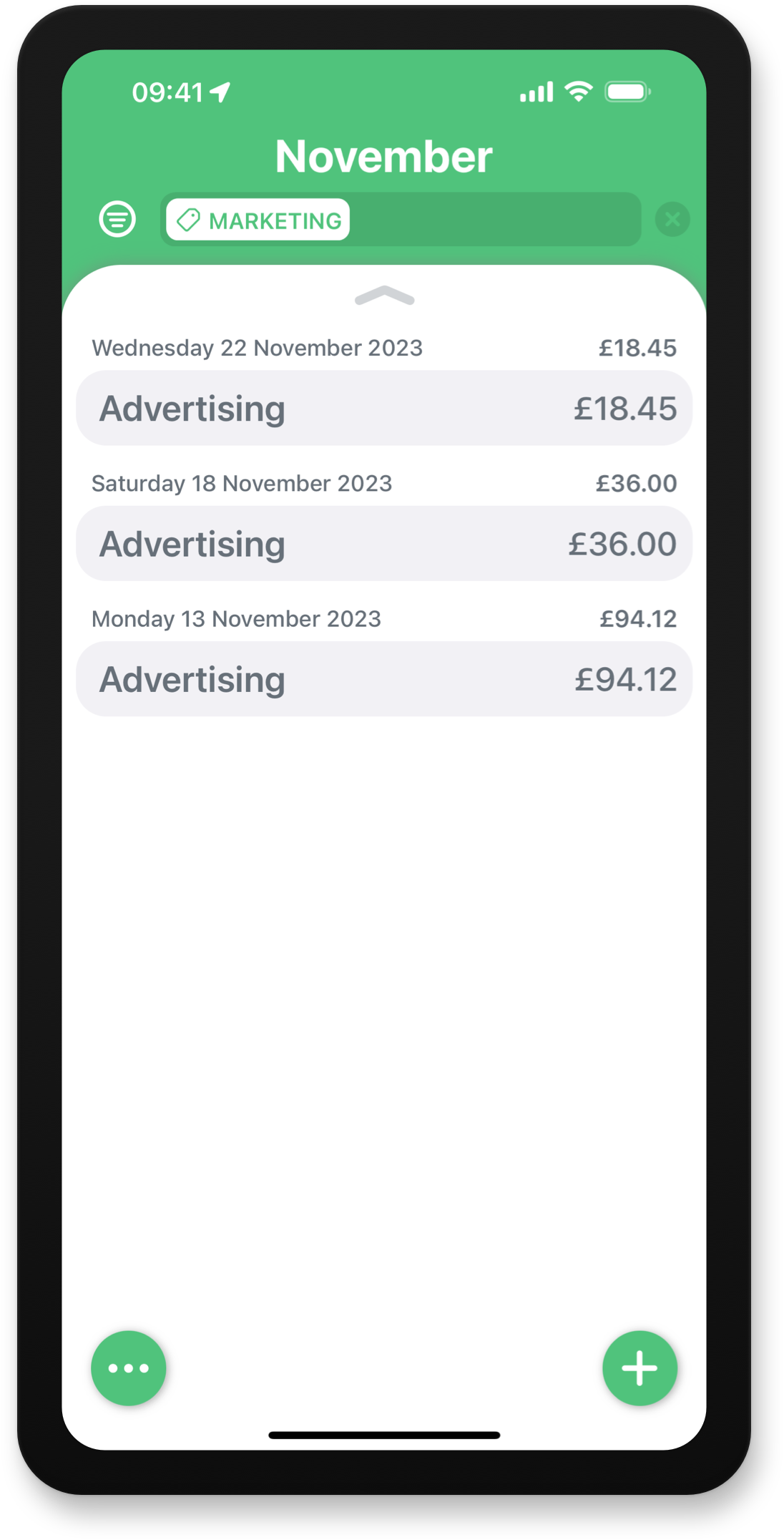Tap the filter search field

[401, 219]
